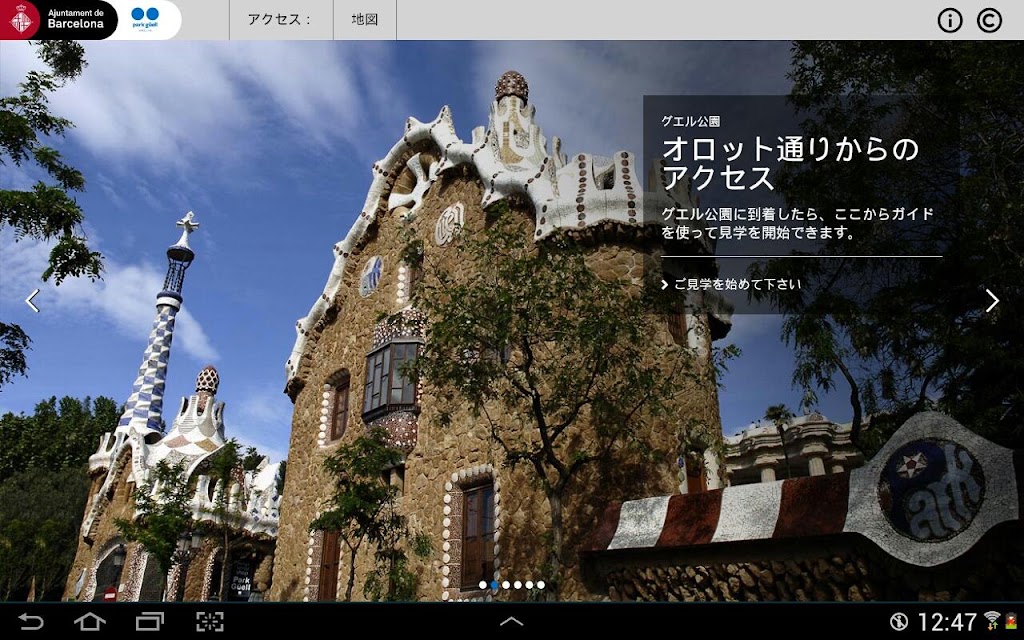
Task: Go to the next slide arrow
Action: [992, 301]
